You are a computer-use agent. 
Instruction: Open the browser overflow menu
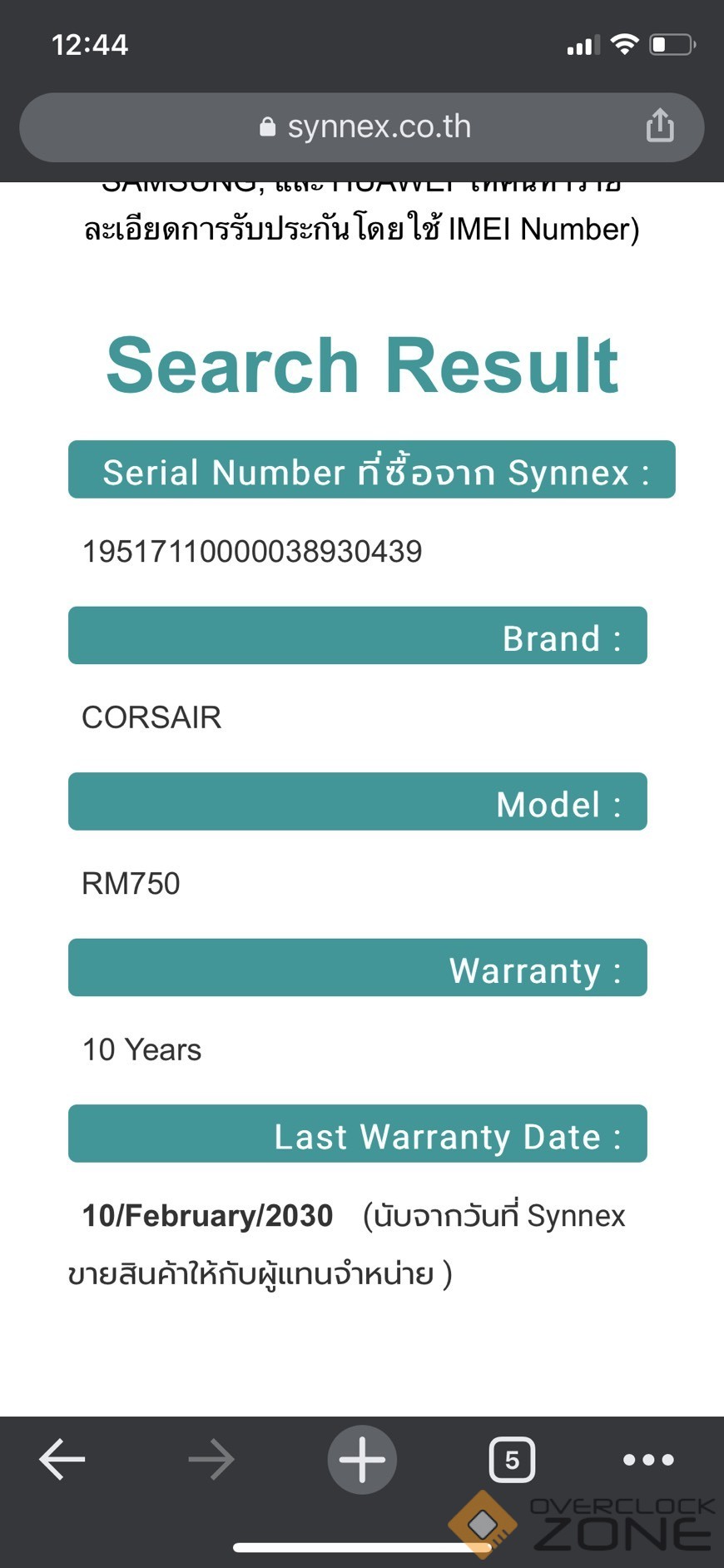(x=648, y=1459)
